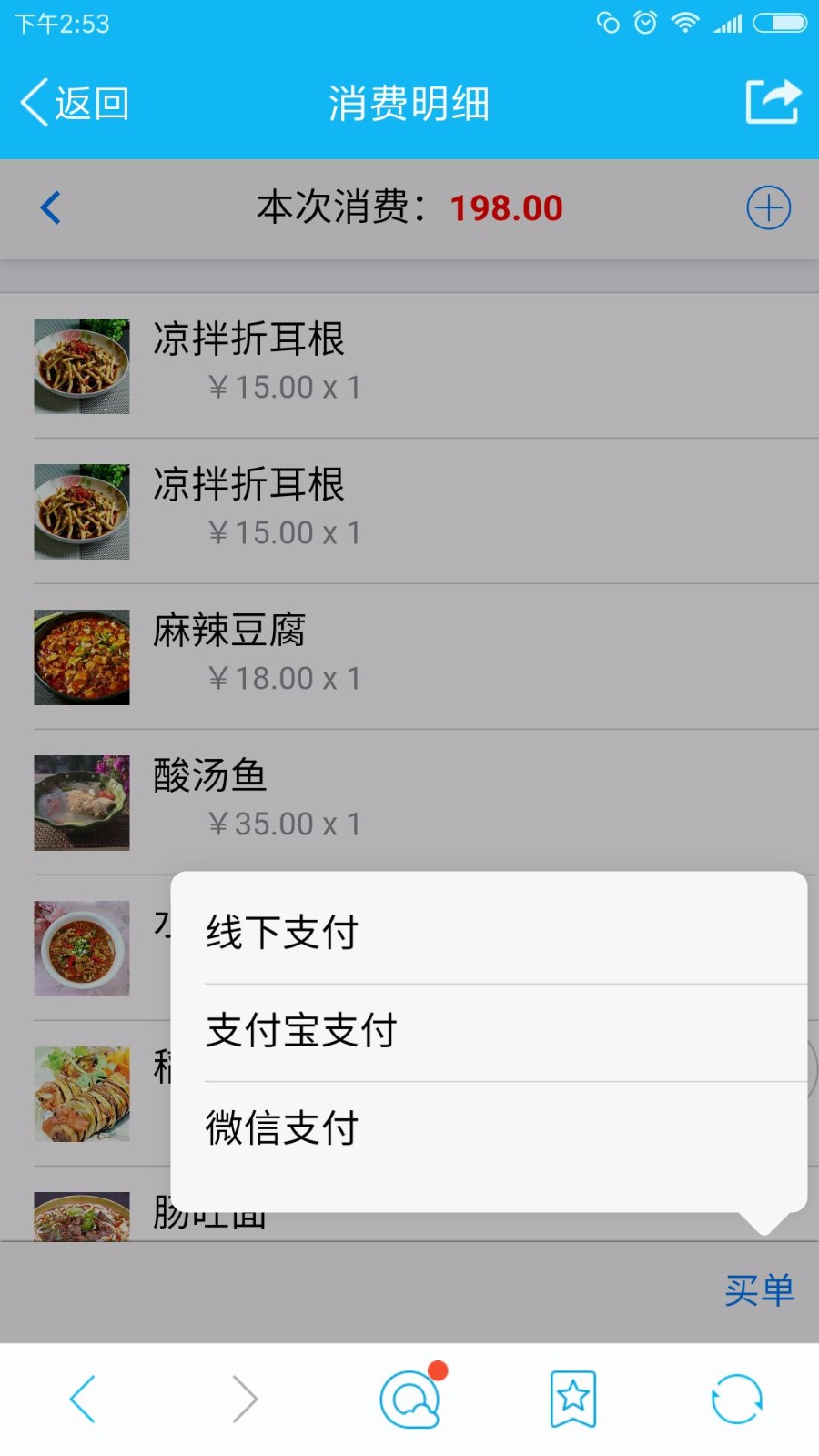Open the chat icon with red notification dot
The height and width of the screenshot is (1456, 819).
point(409,1399)
